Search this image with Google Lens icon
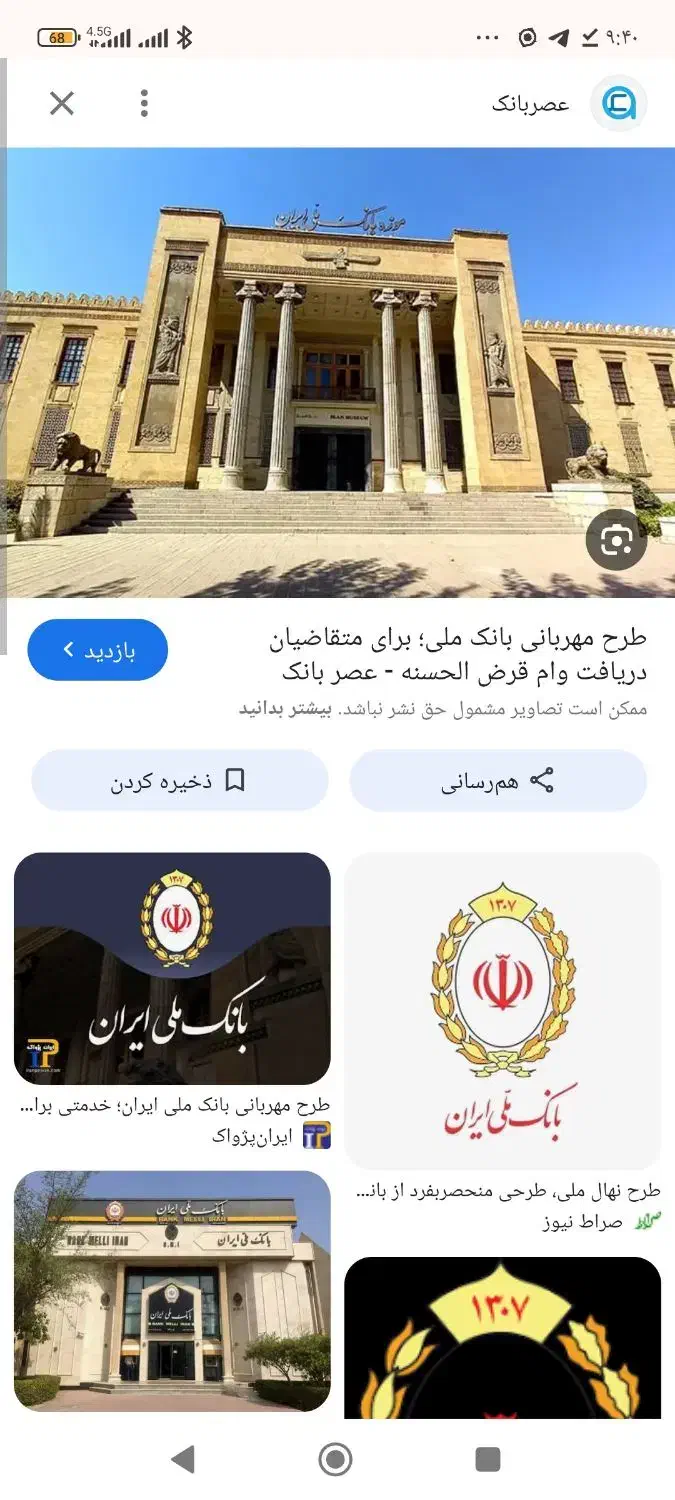Image resolution: width=675 pixels, height=1500 pixels. click(x=616, y=541)
